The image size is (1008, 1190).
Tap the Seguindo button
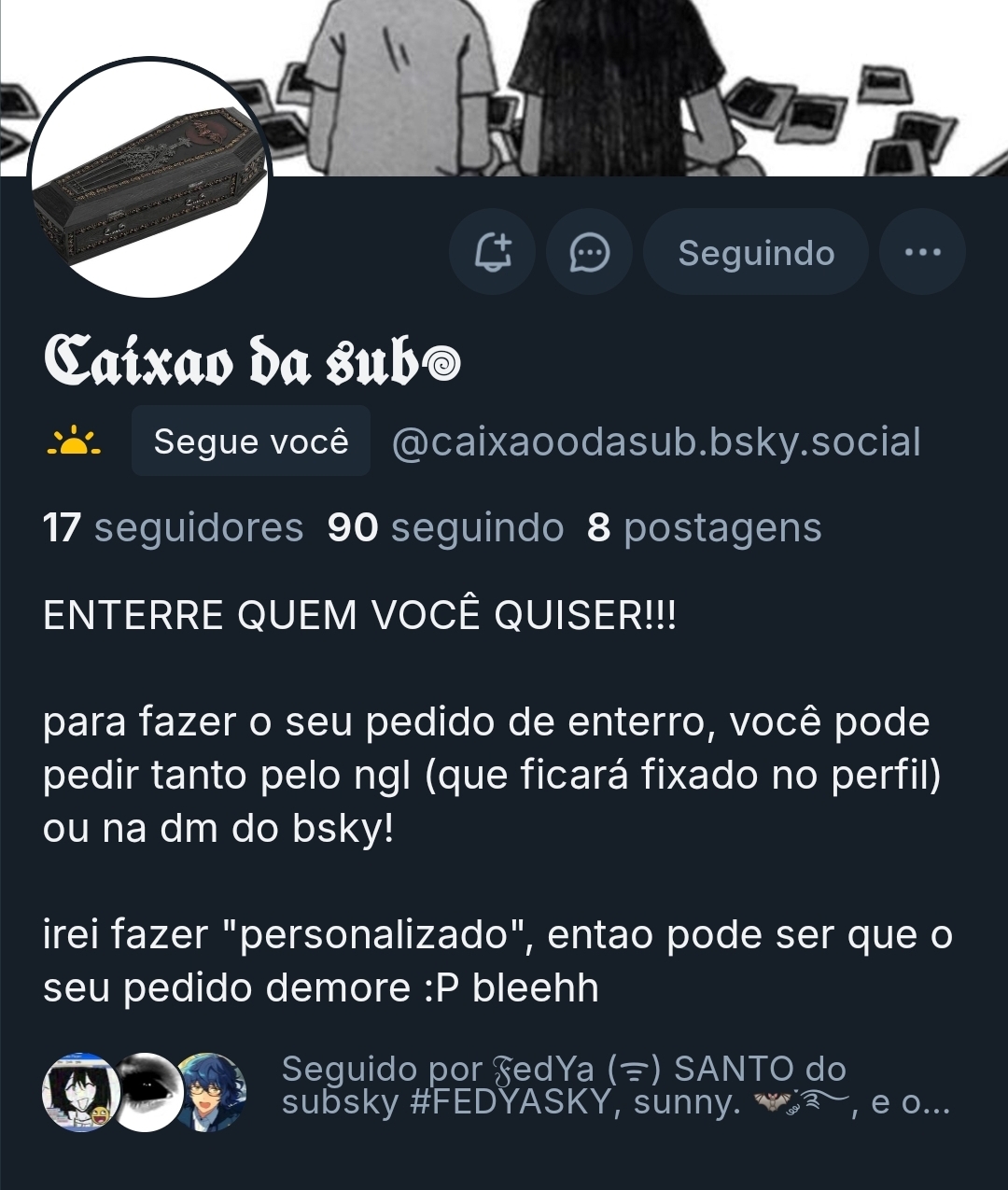pos(756,252)
